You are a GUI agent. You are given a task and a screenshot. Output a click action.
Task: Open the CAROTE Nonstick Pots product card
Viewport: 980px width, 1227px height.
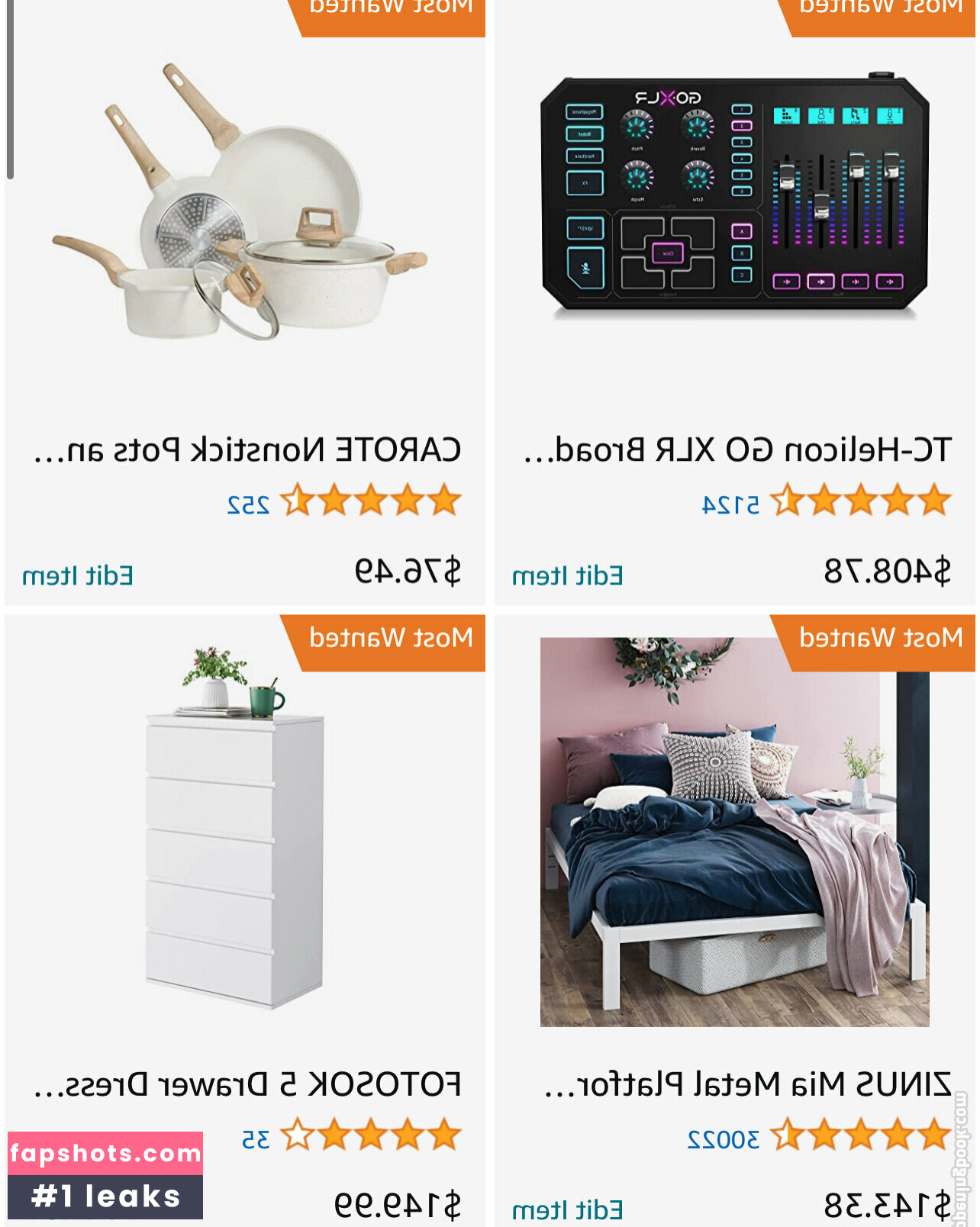pyautogui.click(x=246, y=449)
